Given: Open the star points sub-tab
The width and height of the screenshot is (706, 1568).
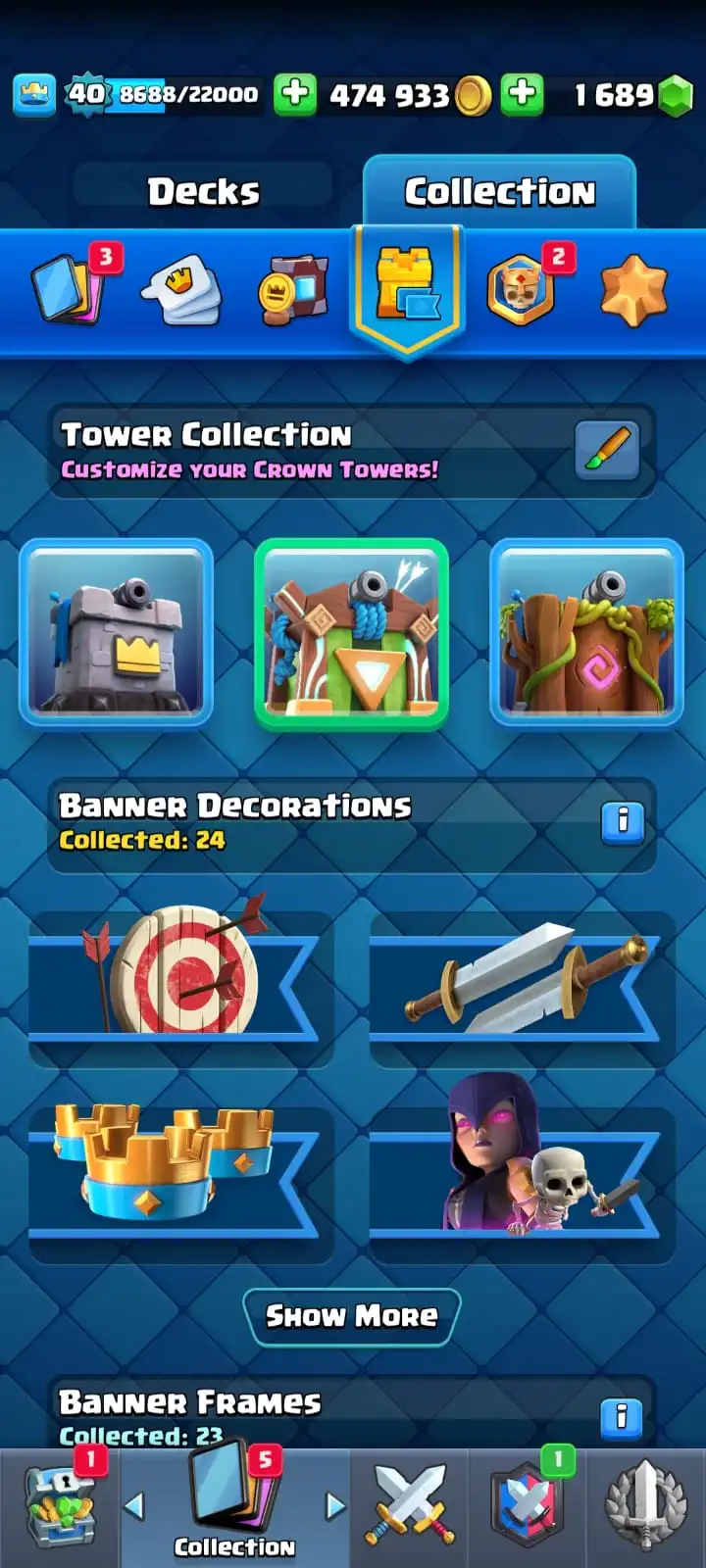Looking at the screenshot, I should click(x=633, y=290).
